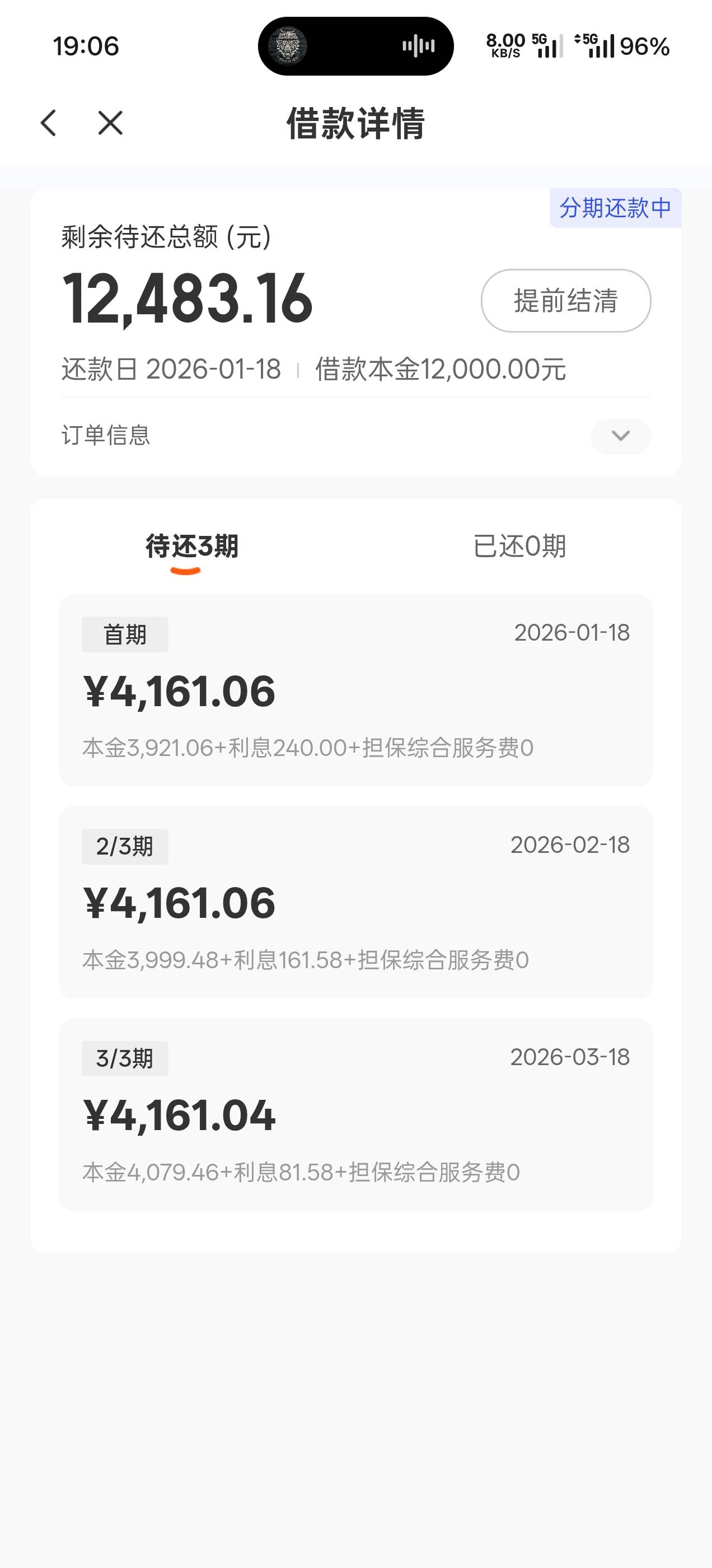Switch to the 已还0期 tab
The width and height of the screenshot is (712, 1568).
(519, 546)
